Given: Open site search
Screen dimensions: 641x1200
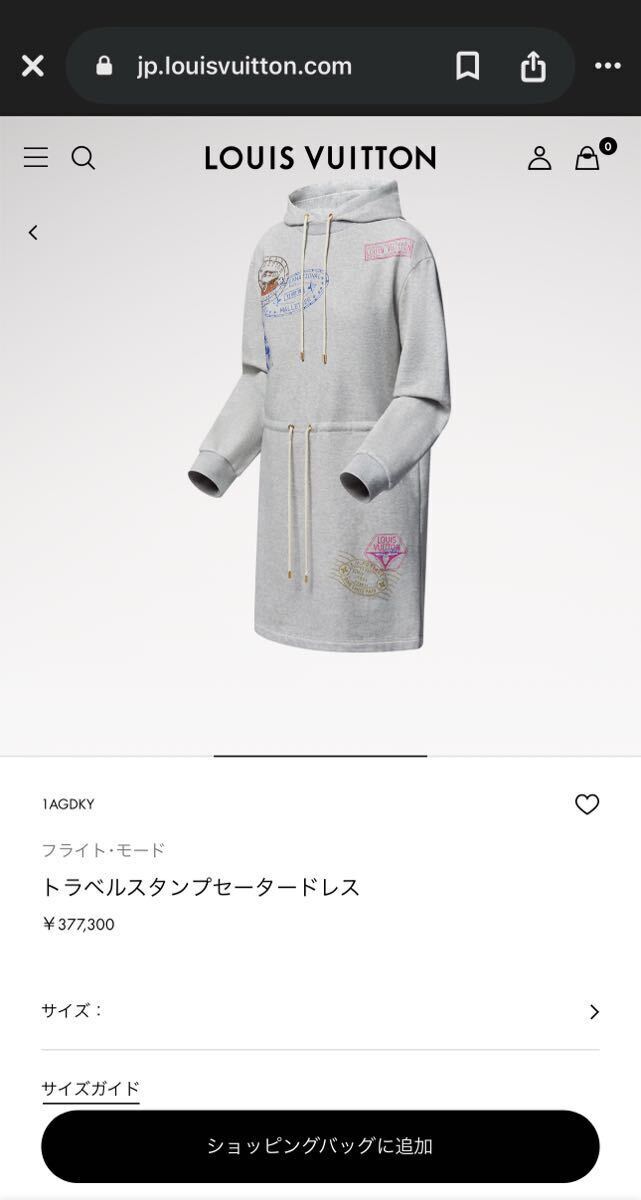Looking at the screenshot, I should coord(83,158).
